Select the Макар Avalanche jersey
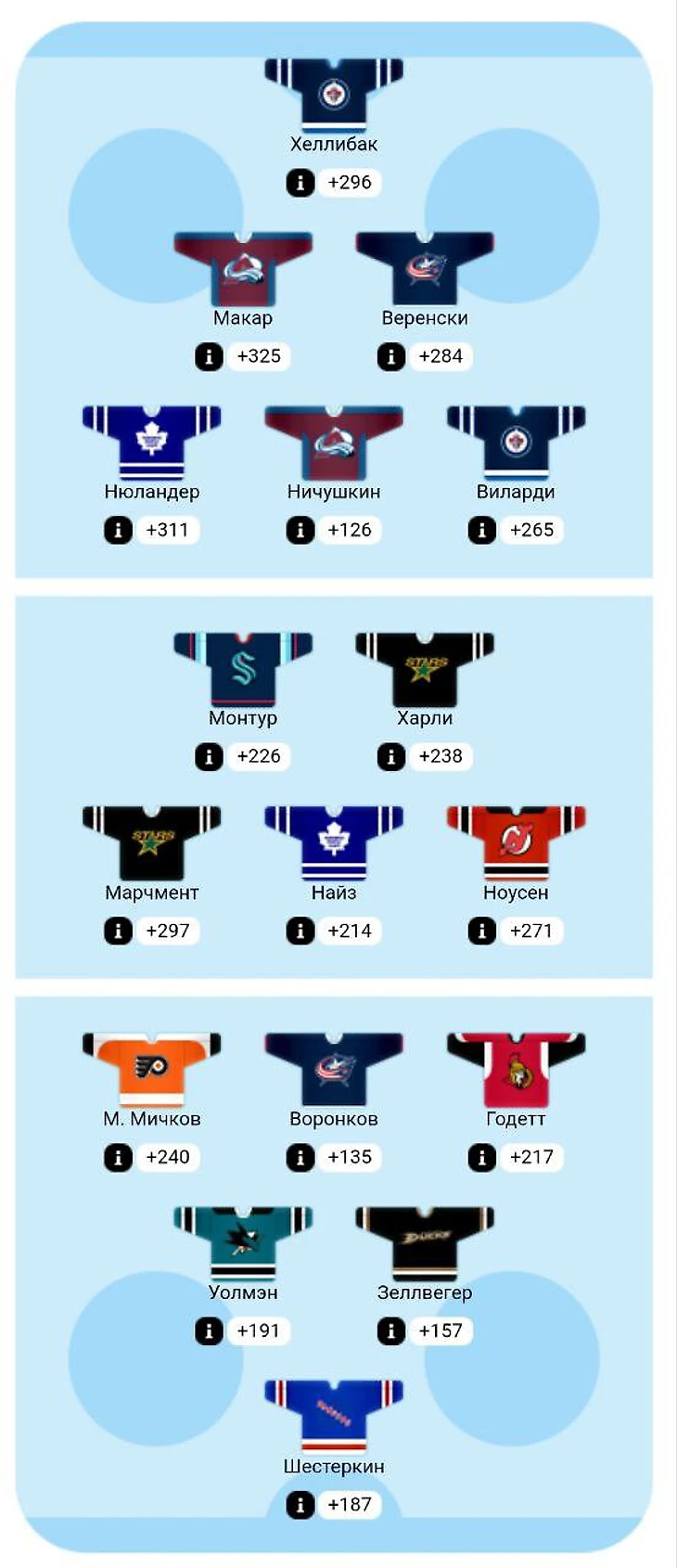The image size is (677, 1568). coord(243,268)
